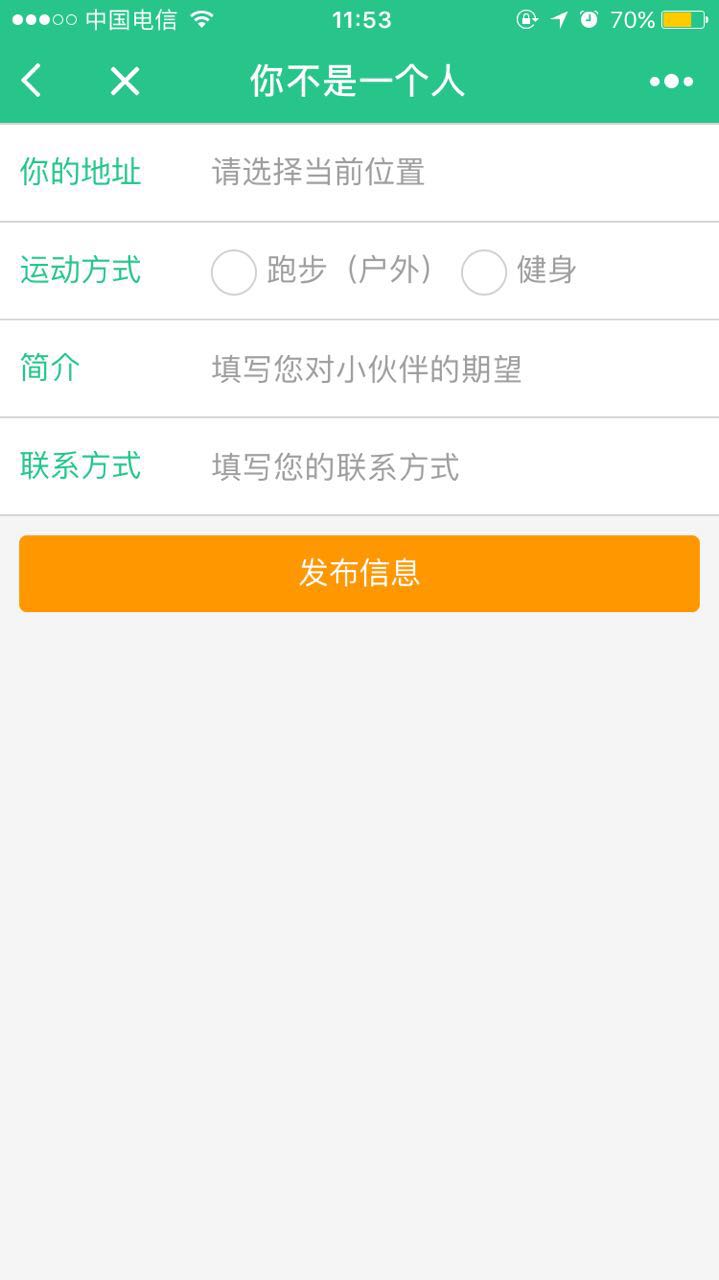Select the 健身 radio option

[484, 272]
